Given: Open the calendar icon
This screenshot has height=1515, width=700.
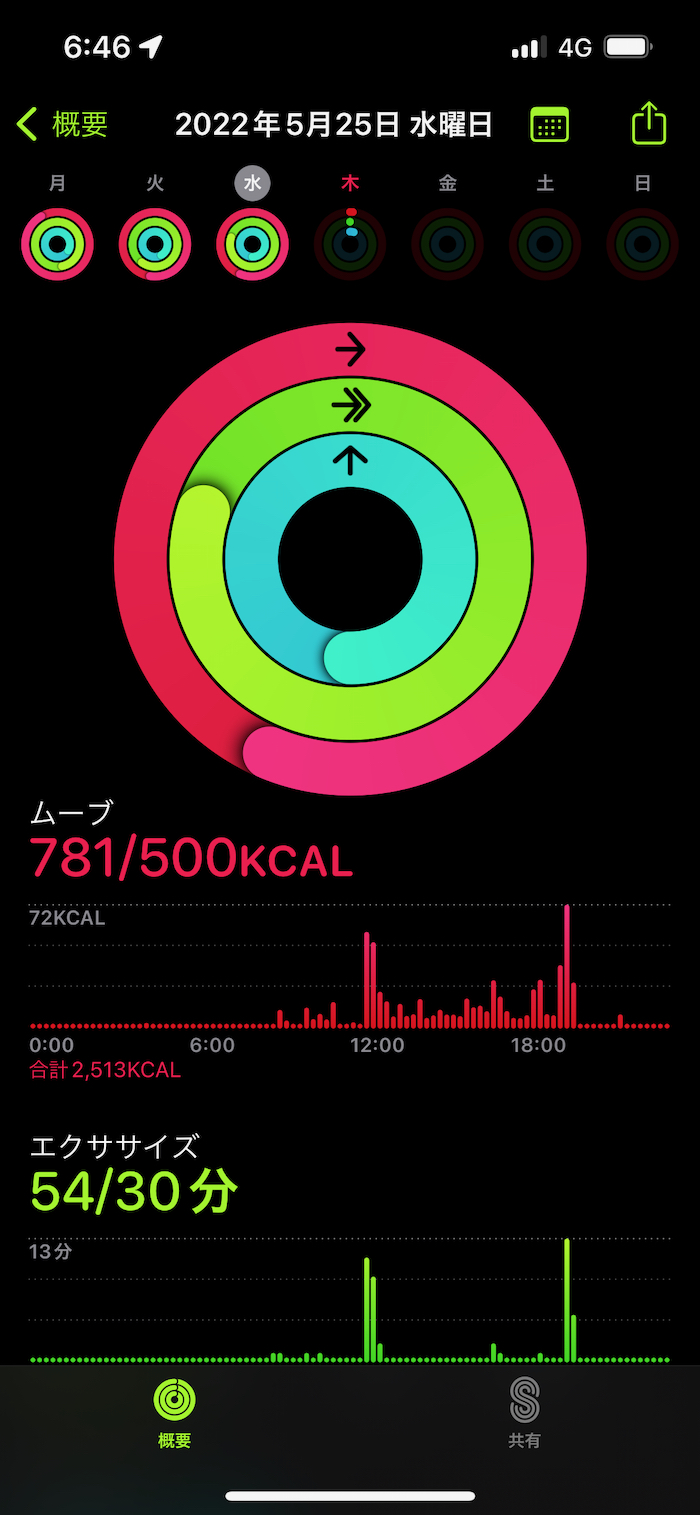Looking at the screenshot, I should pos(549,125).
